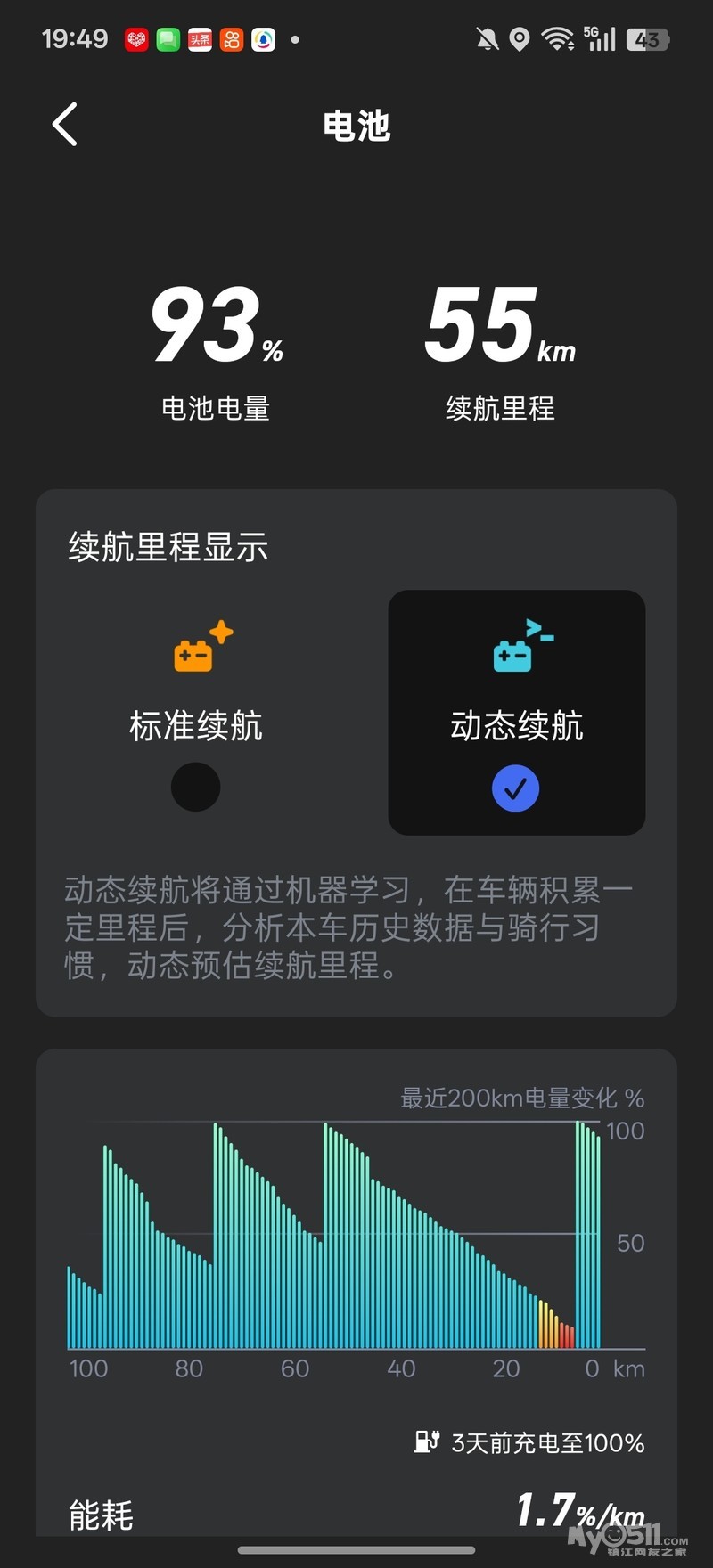The width and height of the screenshot is (713, 1568).
Task: Choose the 动态续航 option
Action: (516, 713)
